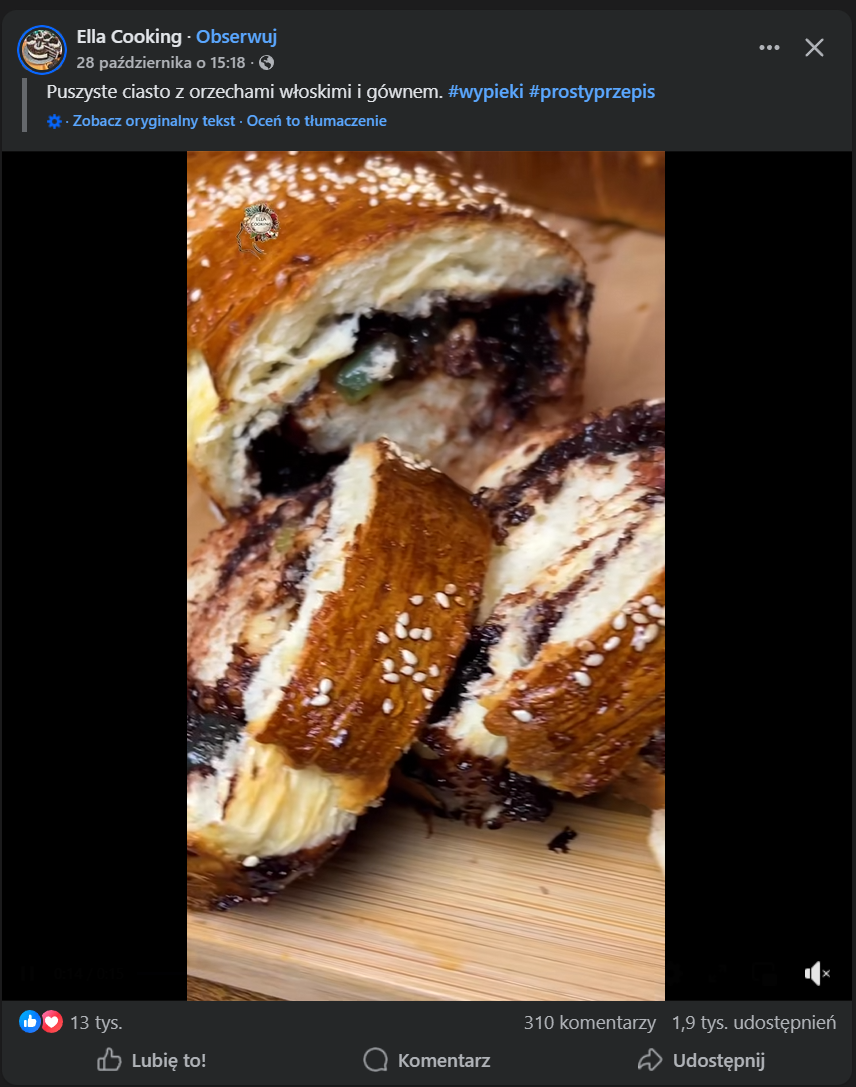
Task: Open the 13 tys. reactions list
Action: [x=95, y=1023]
